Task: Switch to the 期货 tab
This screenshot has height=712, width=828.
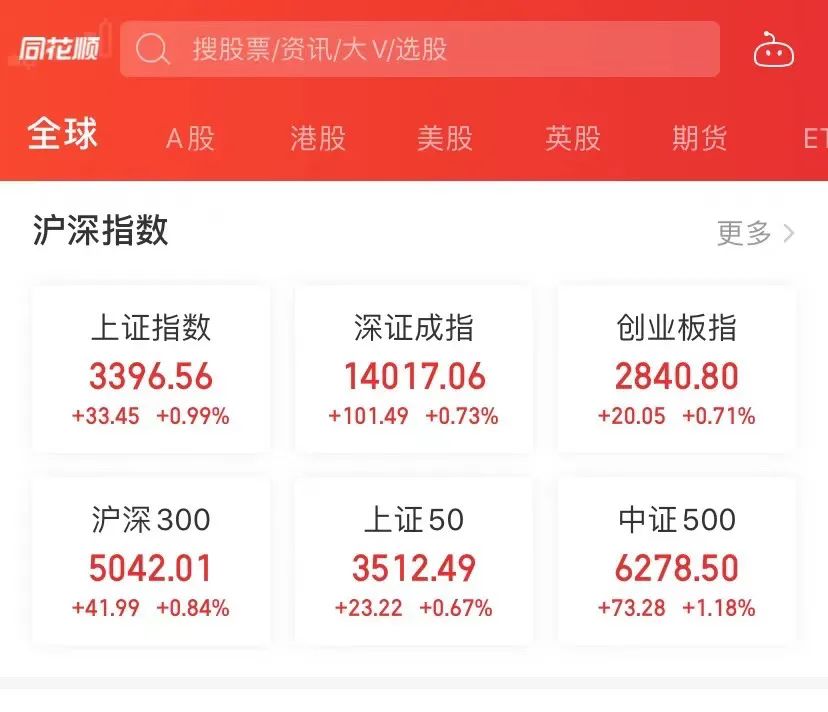Action: coord(700,138)
